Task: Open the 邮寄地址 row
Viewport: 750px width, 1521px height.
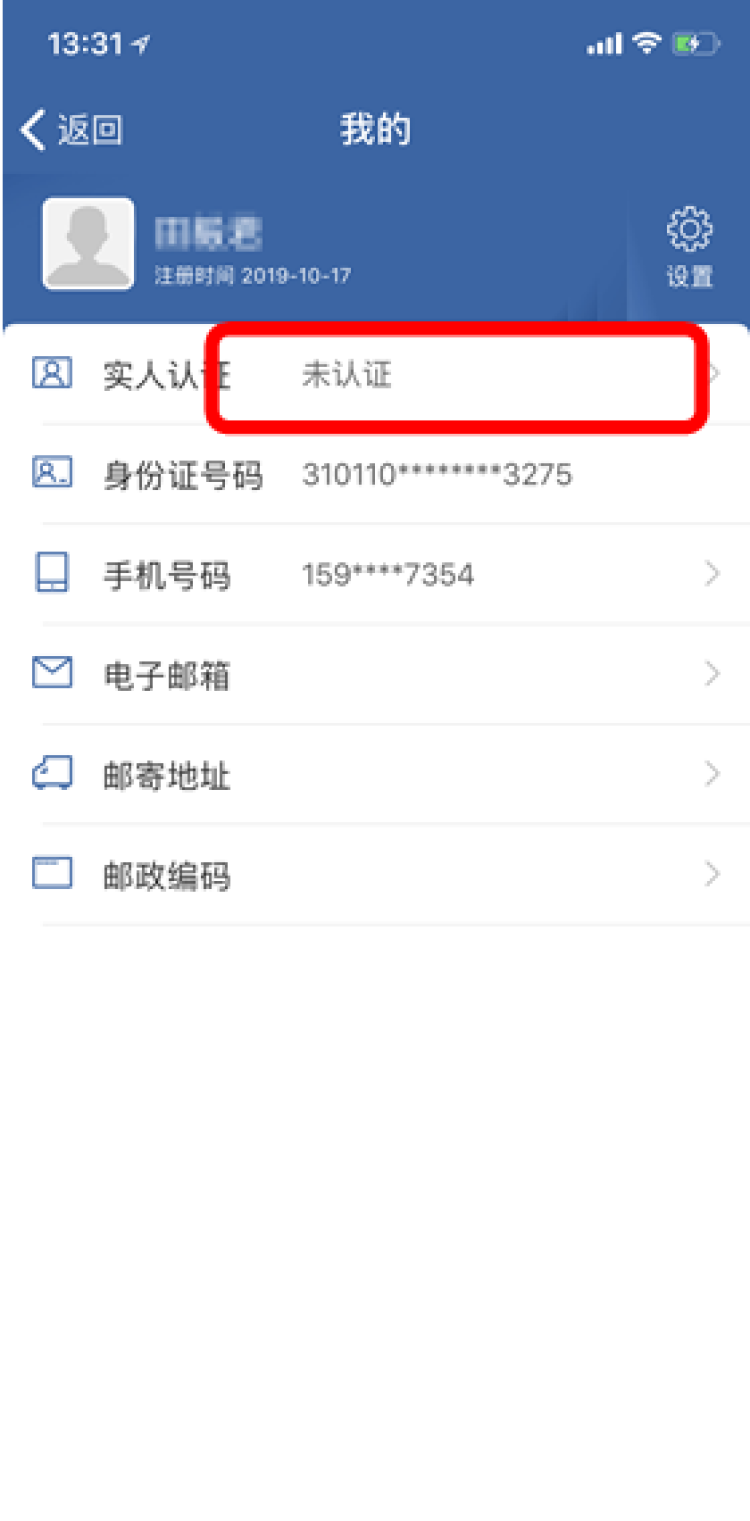Action: pos(375,775)
